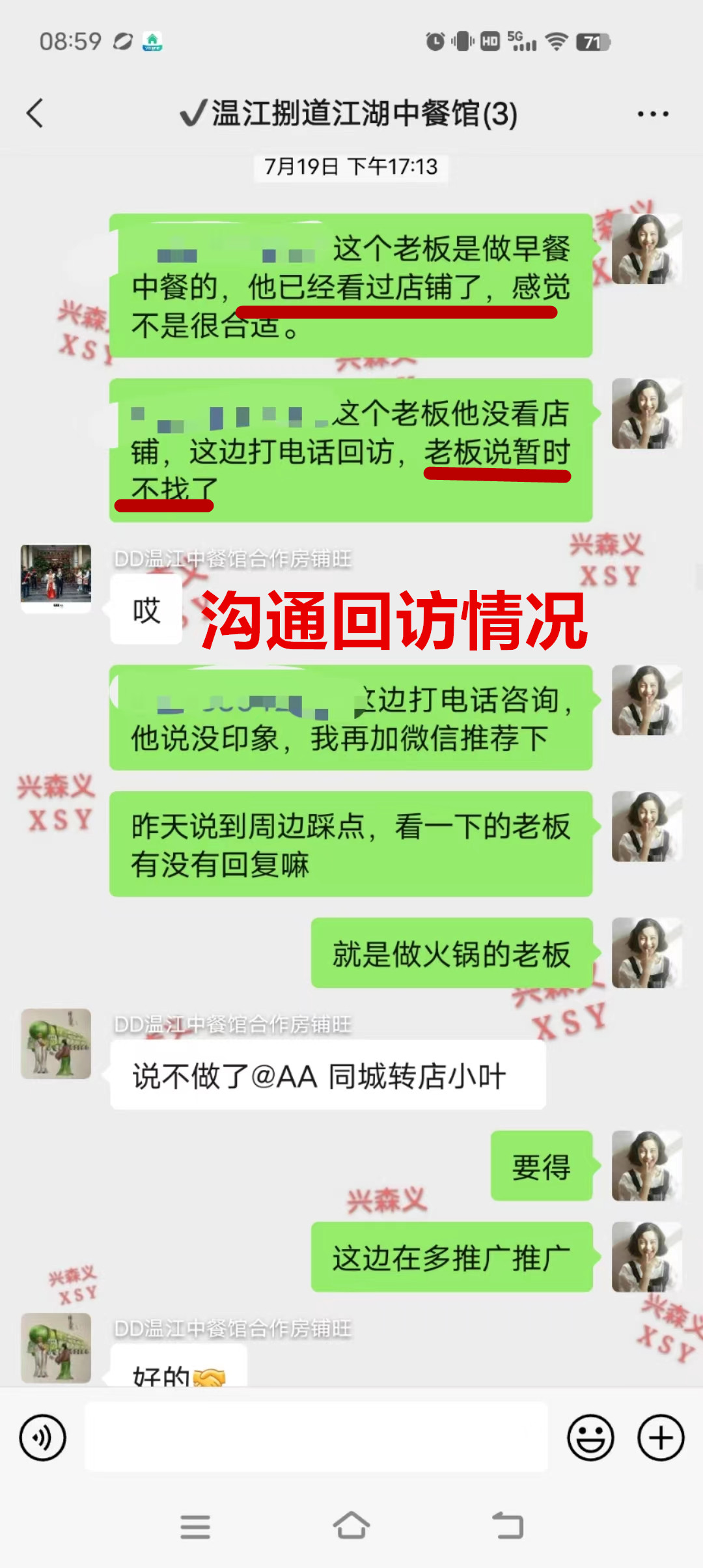703x1568 pixels.
Task: Open avatar of sender beside “哎” message
Action: 56,578
